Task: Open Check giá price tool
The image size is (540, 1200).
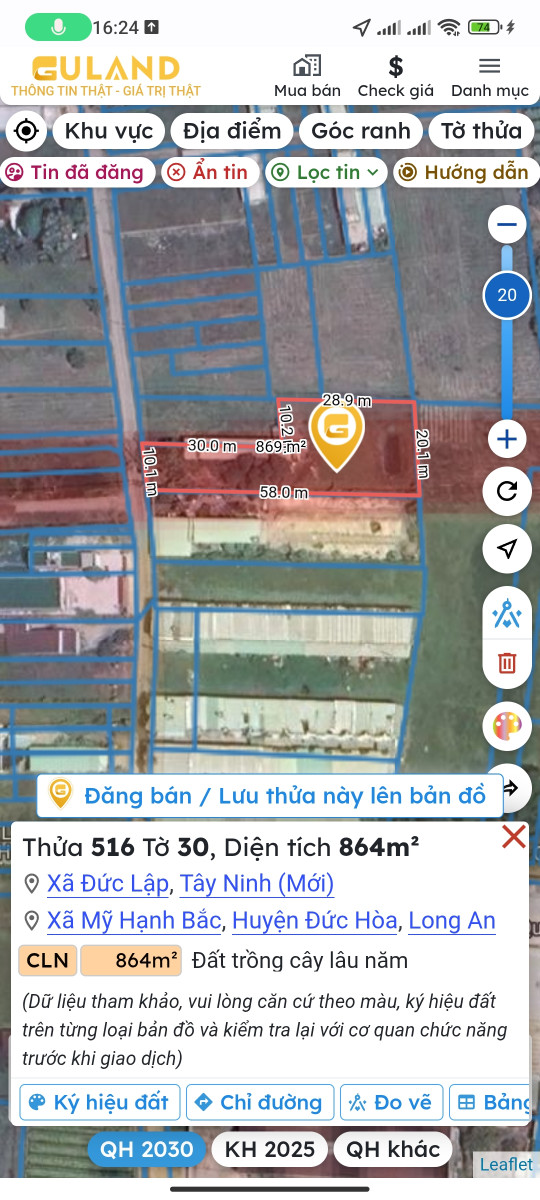Action: (x=396, y=77)
